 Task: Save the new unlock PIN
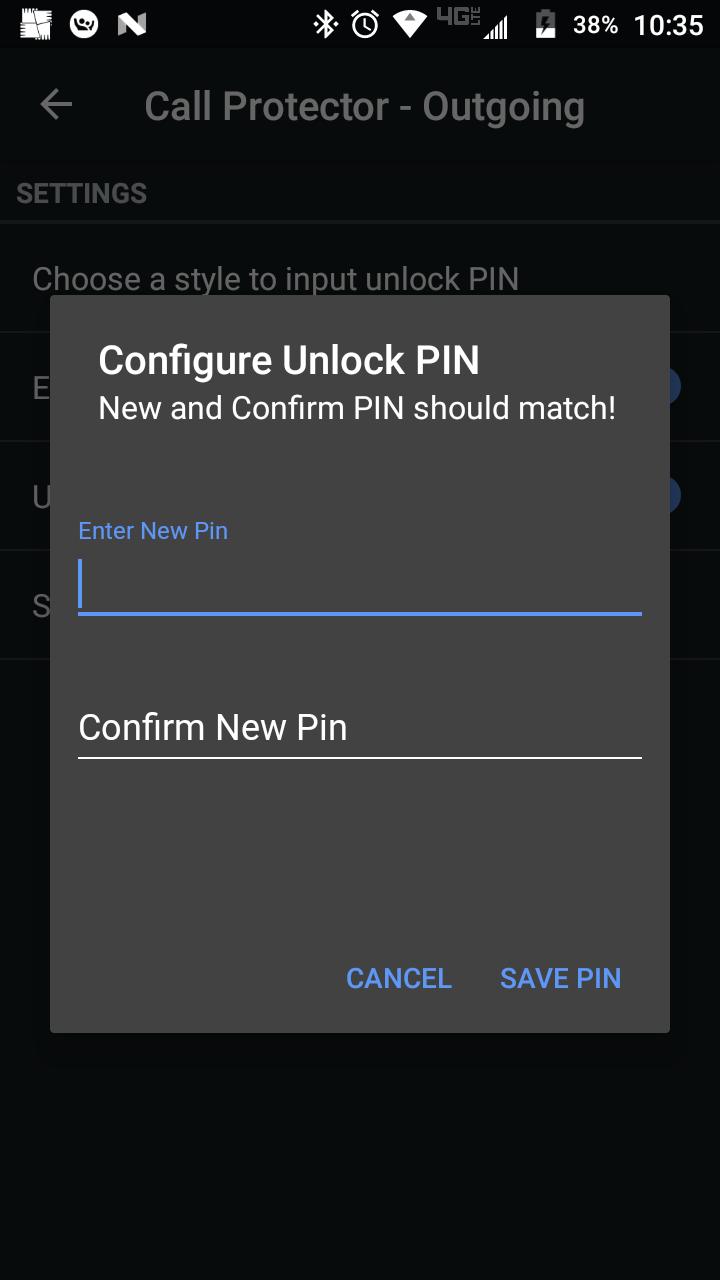pyautogui.click(x=560, y=978)
